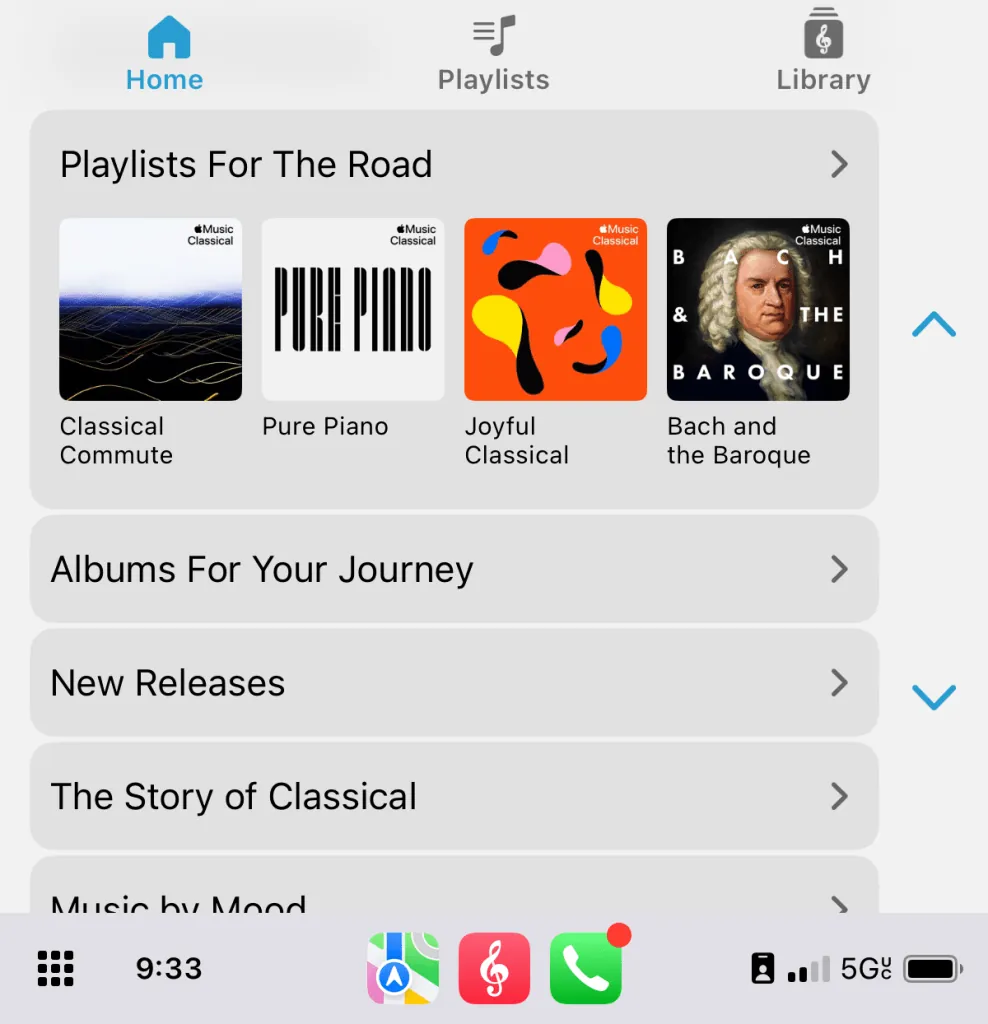
Task: View the New Releases row
Action: tap(453, 683)
